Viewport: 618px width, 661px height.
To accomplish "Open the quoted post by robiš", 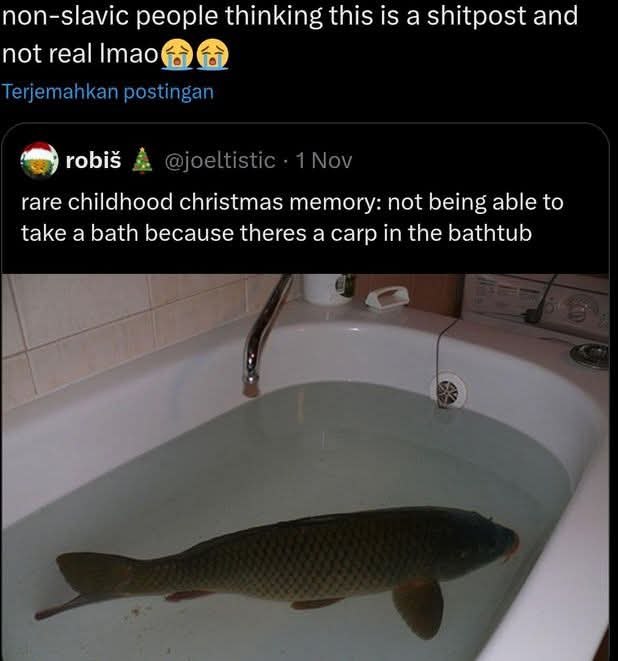I will coord(292,218).
